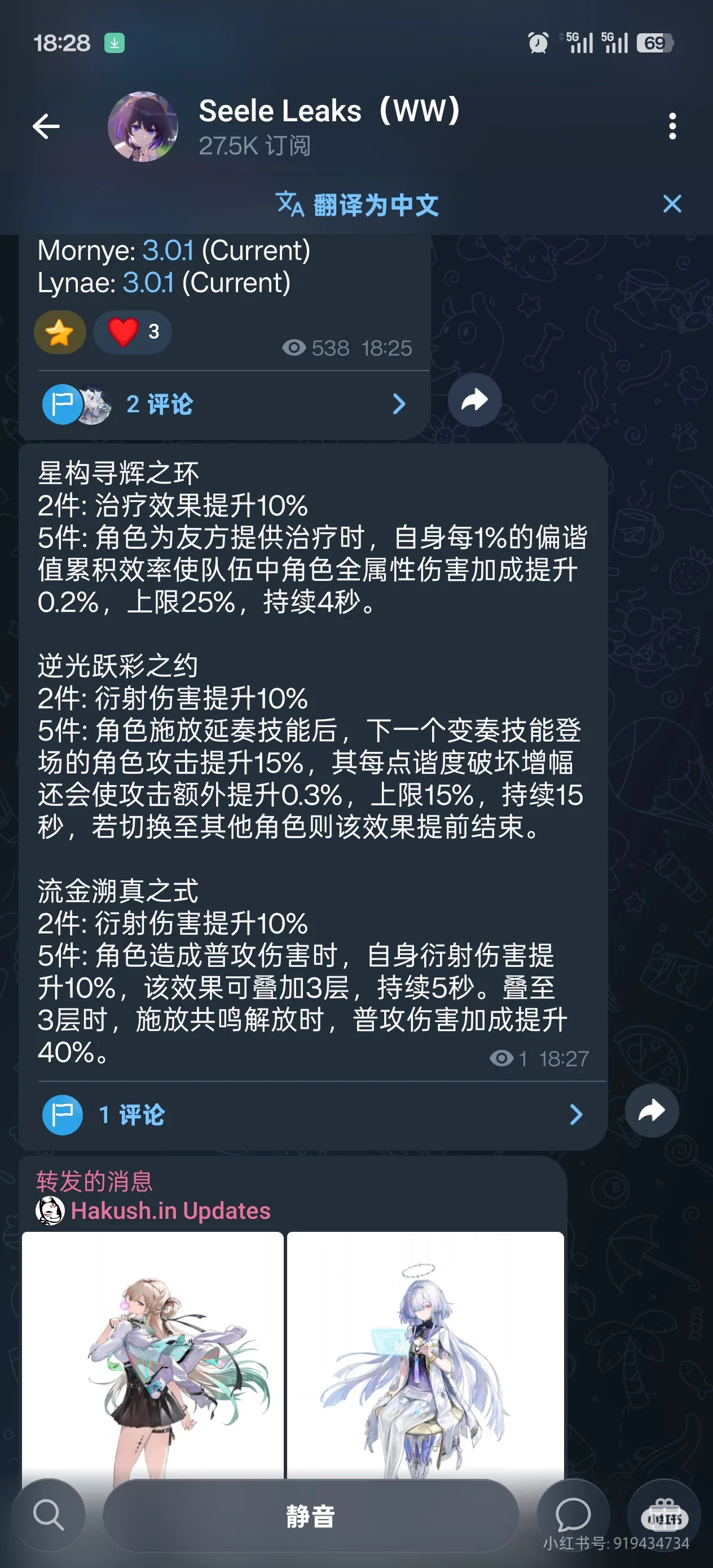Share the Mornye and Lynae post
The width and height of the screenshot is (713, 1568).
coord(474,400)
